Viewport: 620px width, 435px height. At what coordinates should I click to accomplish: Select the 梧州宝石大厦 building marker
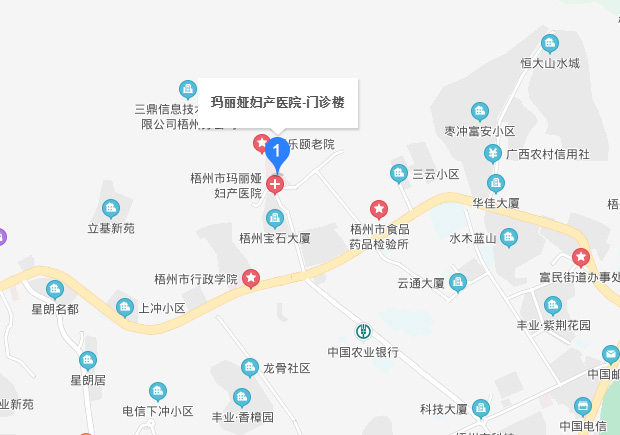click(x=274, y=218)
